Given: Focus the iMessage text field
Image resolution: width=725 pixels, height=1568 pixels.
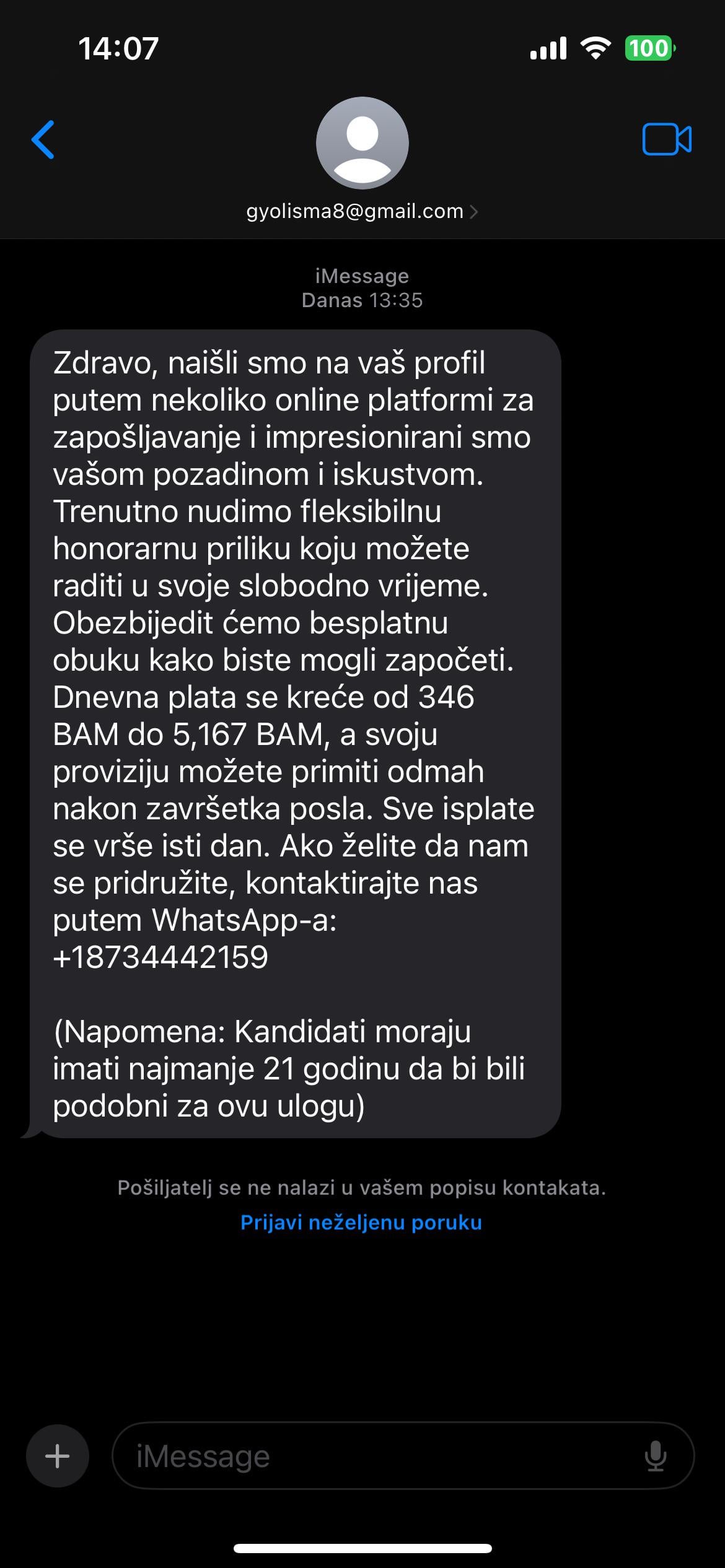Looking at the screenshot, I should click(372, 1455).
